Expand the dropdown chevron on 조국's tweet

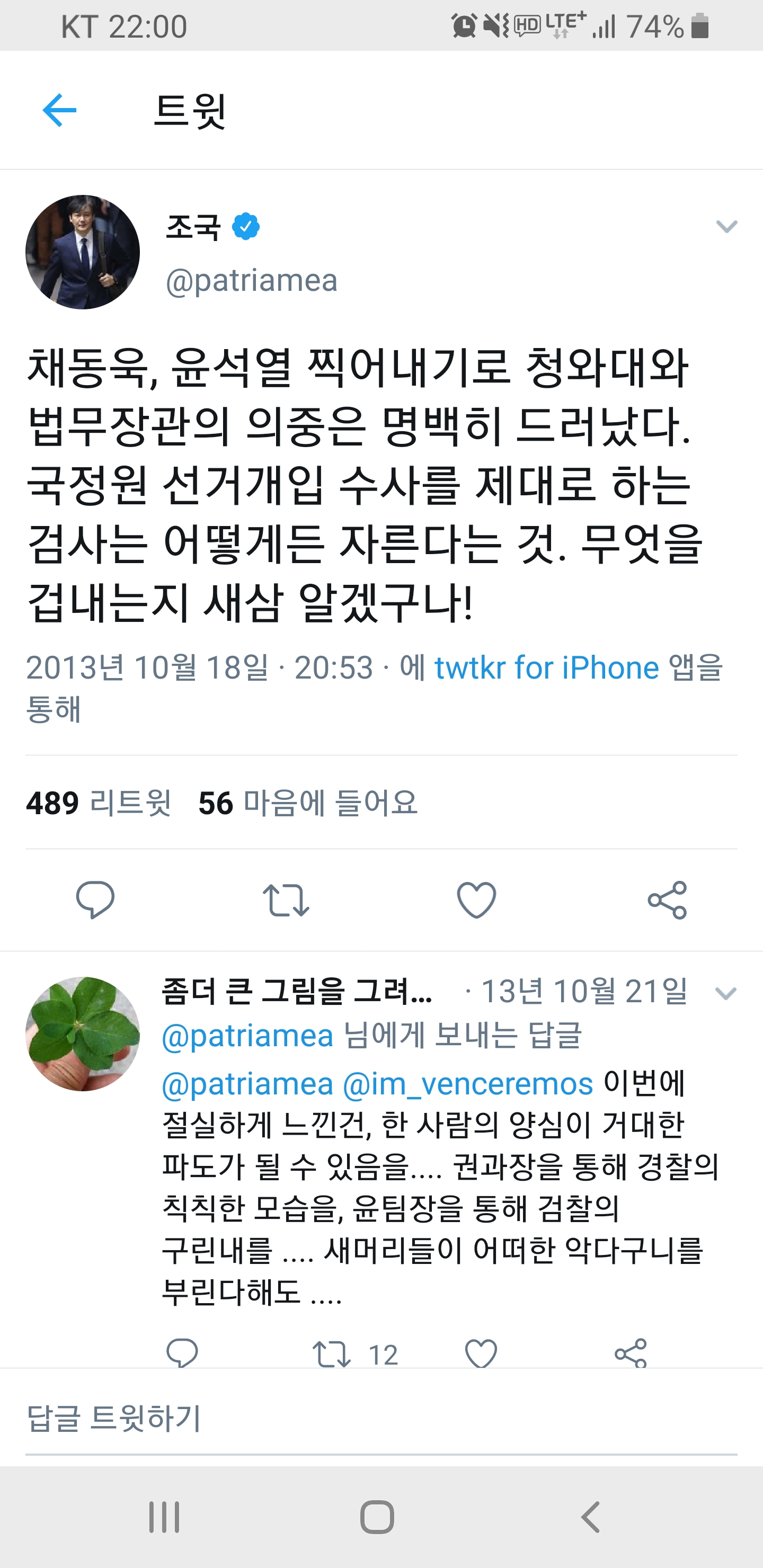(726, 227)
